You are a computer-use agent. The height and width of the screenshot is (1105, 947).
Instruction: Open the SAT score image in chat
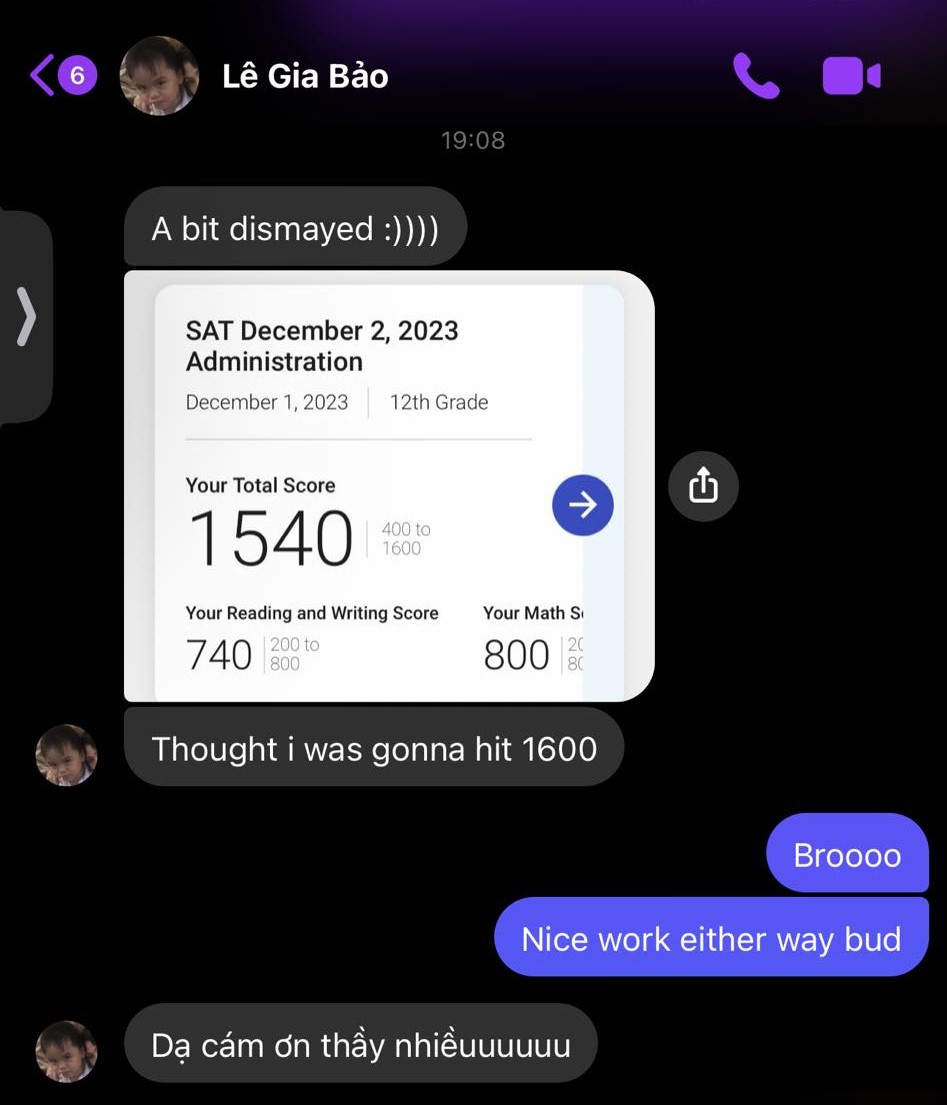point(388,486)
